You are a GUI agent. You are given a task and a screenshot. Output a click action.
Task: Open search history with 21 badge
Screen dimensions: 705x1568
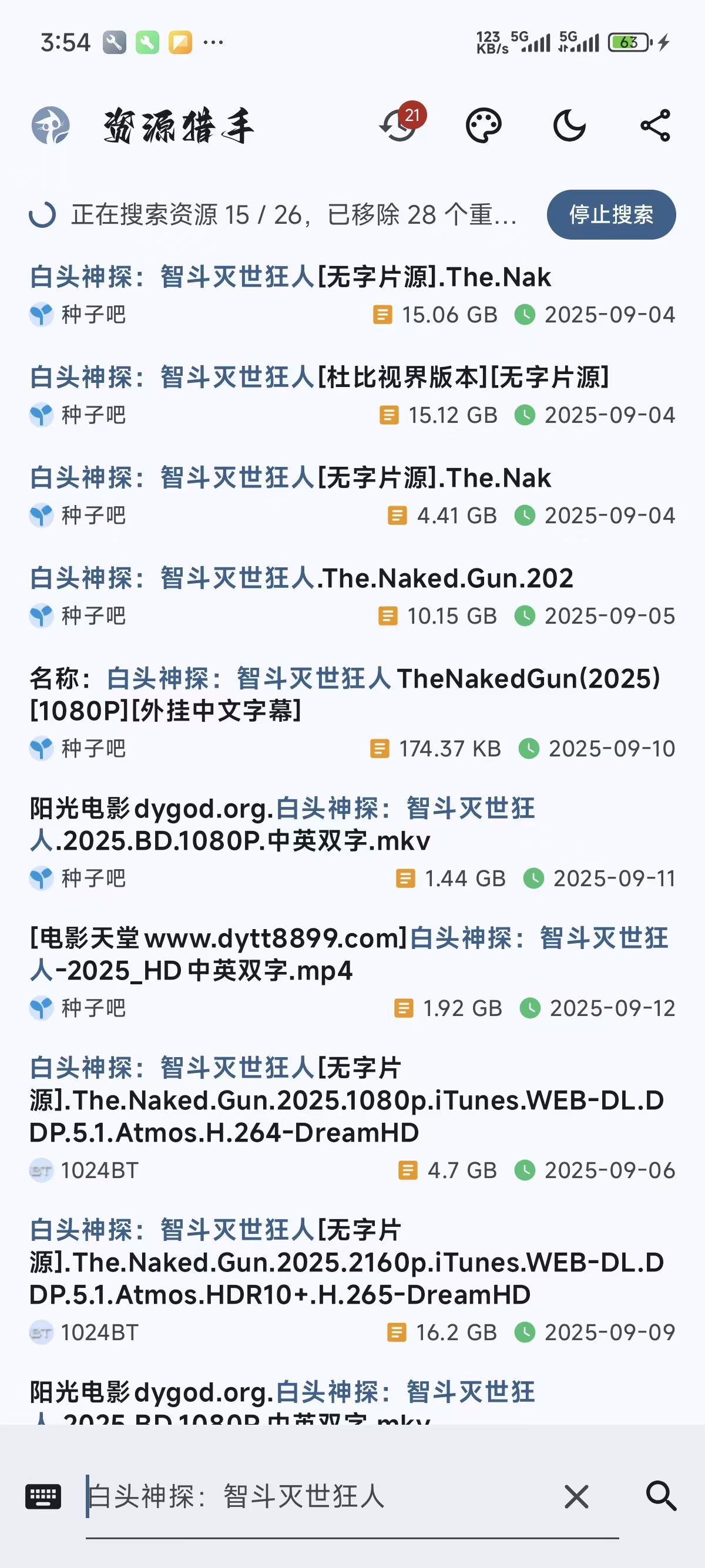(399, 126)
